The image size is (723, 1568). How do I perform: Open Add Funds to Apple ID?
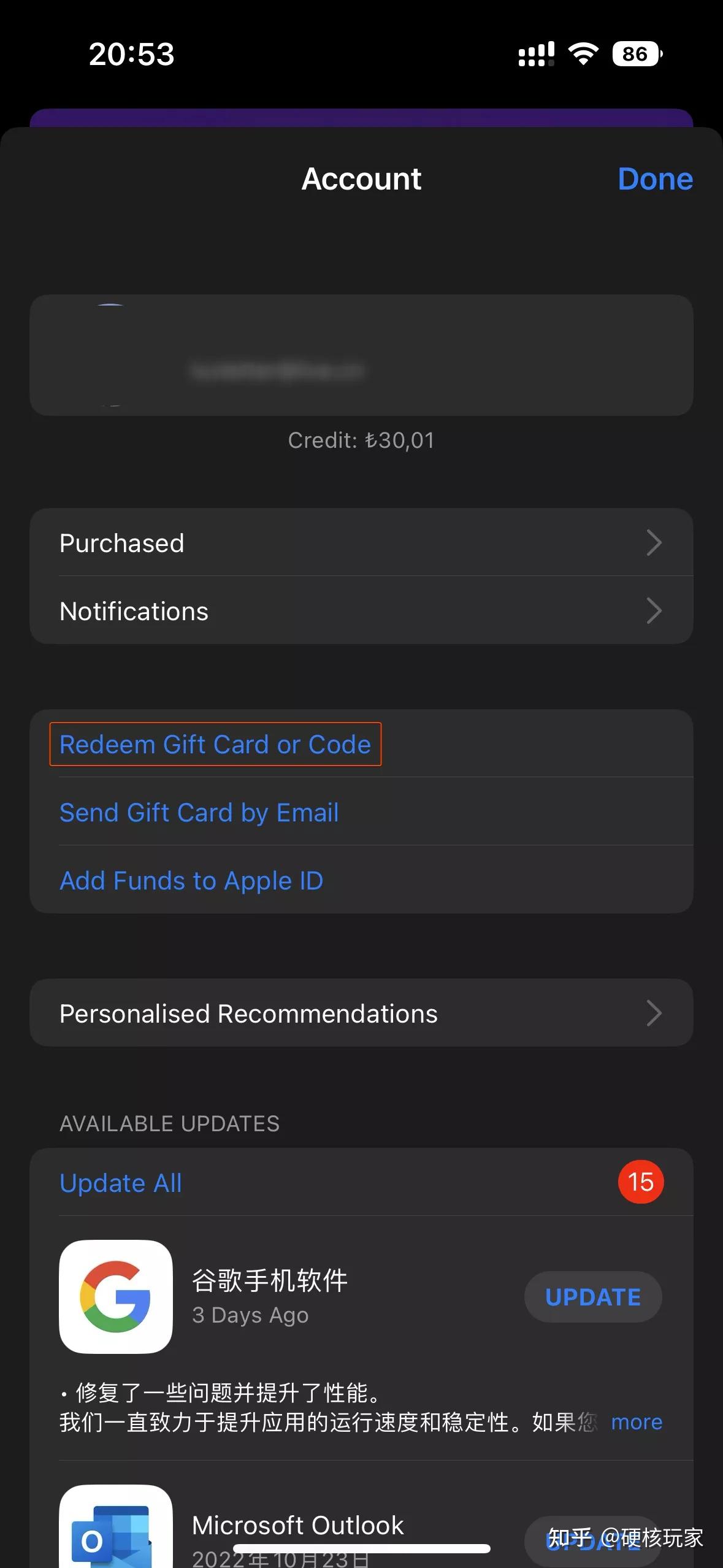[191, 880]
